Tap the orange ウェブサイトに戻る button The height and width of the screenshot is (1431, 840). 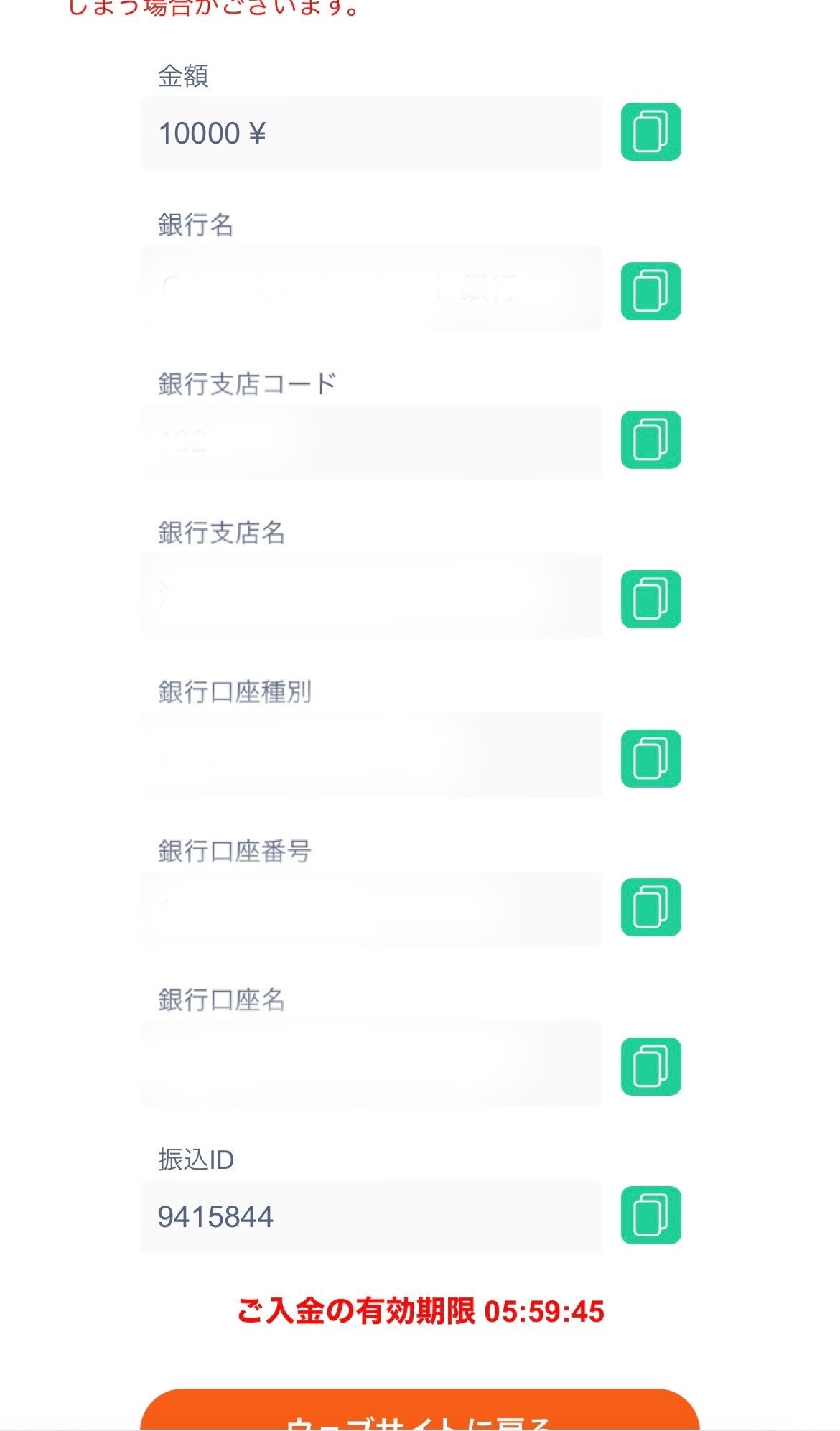[x=420, y=1409]
